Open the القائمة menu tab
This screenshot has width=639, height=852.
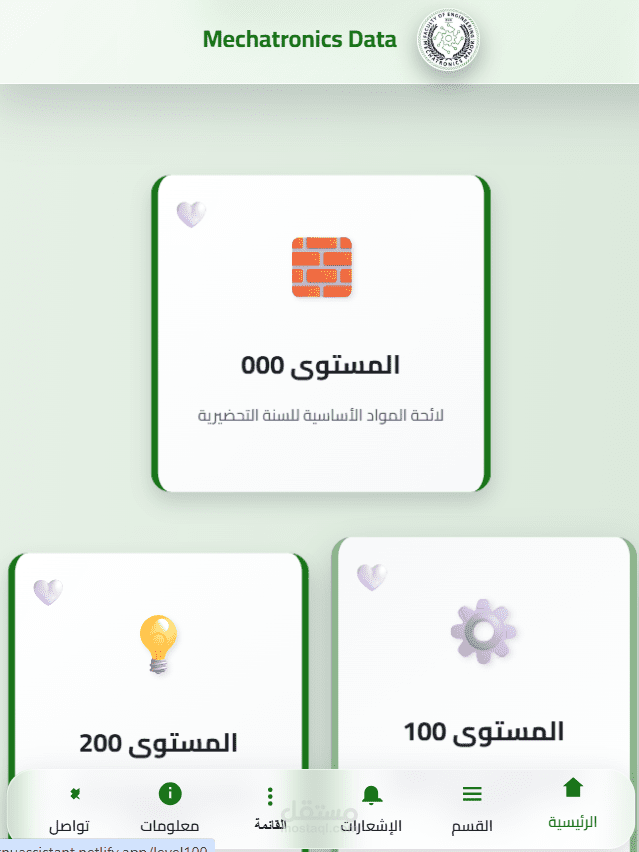click(270, 808)
